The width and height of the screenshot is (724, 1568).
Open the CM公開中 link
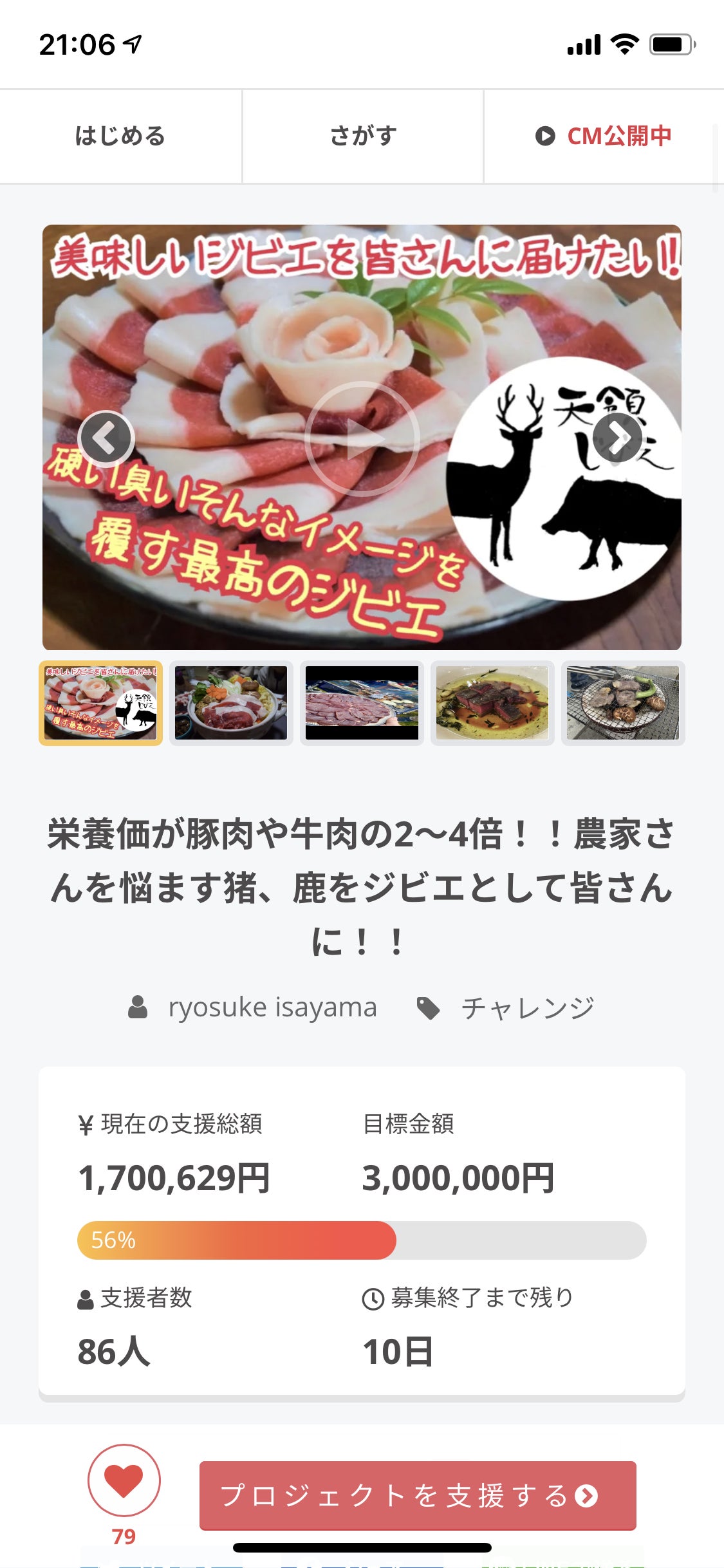coord(604,136)
